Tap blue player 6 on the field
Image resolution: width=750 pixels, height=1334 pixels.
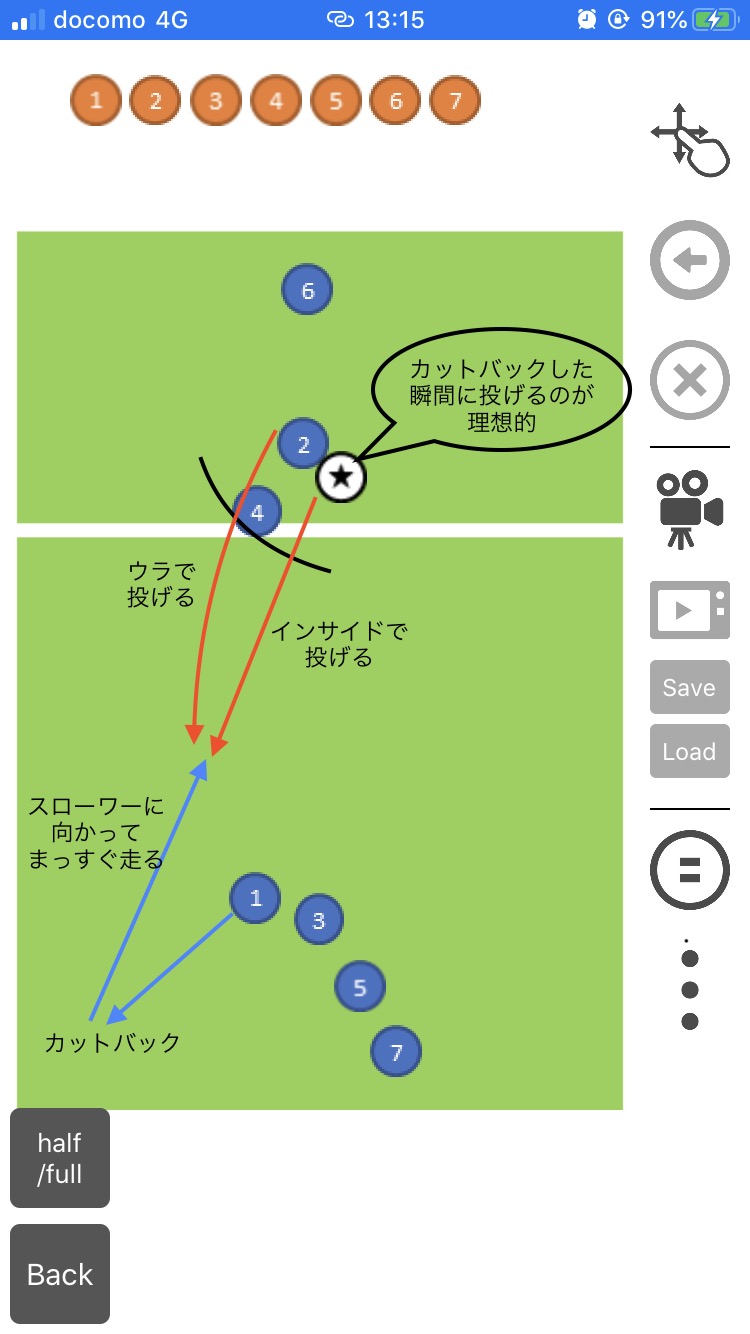coord(307,291)
